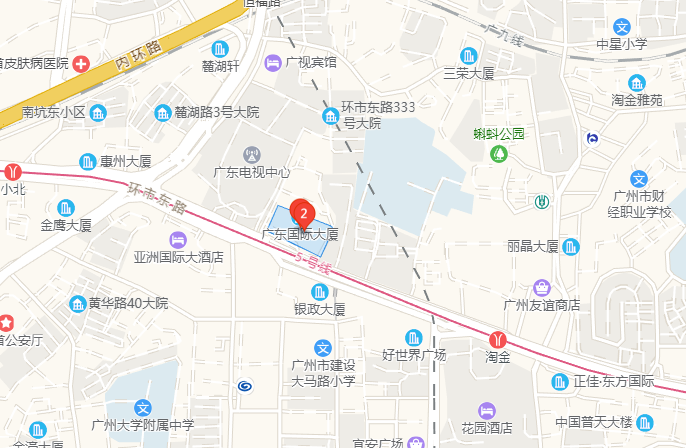Select 广东电视中心 on the map

pyautogui.click(x=252, y=155)
